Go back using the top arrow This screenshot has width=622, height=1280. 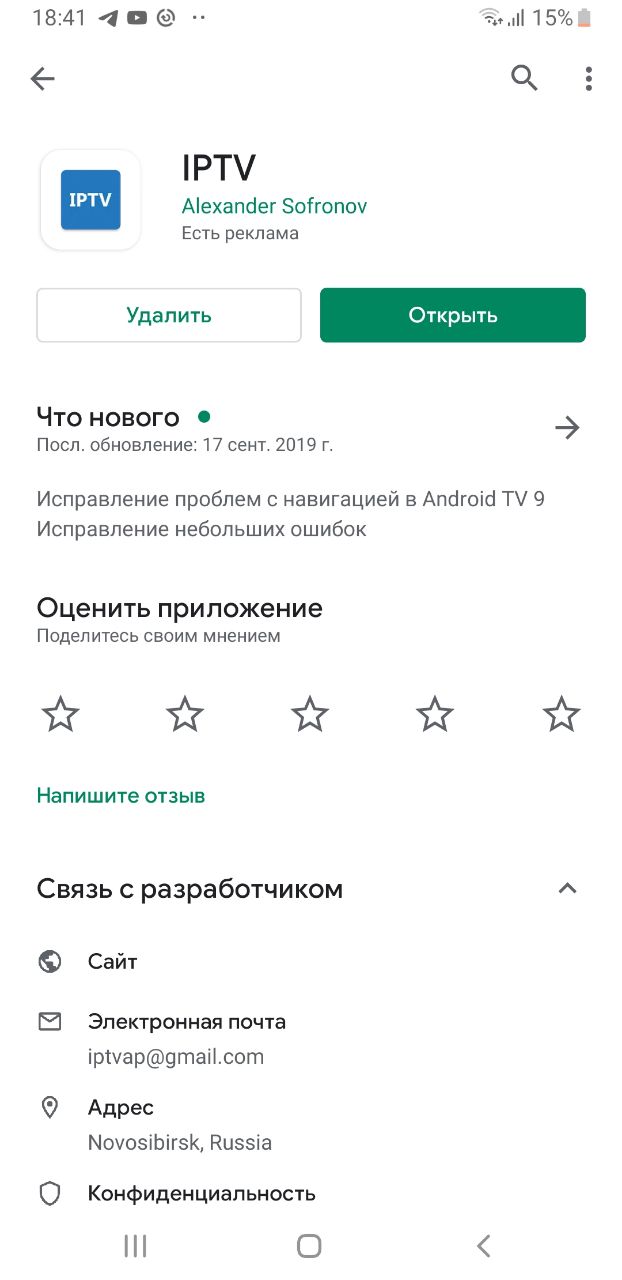42,78
